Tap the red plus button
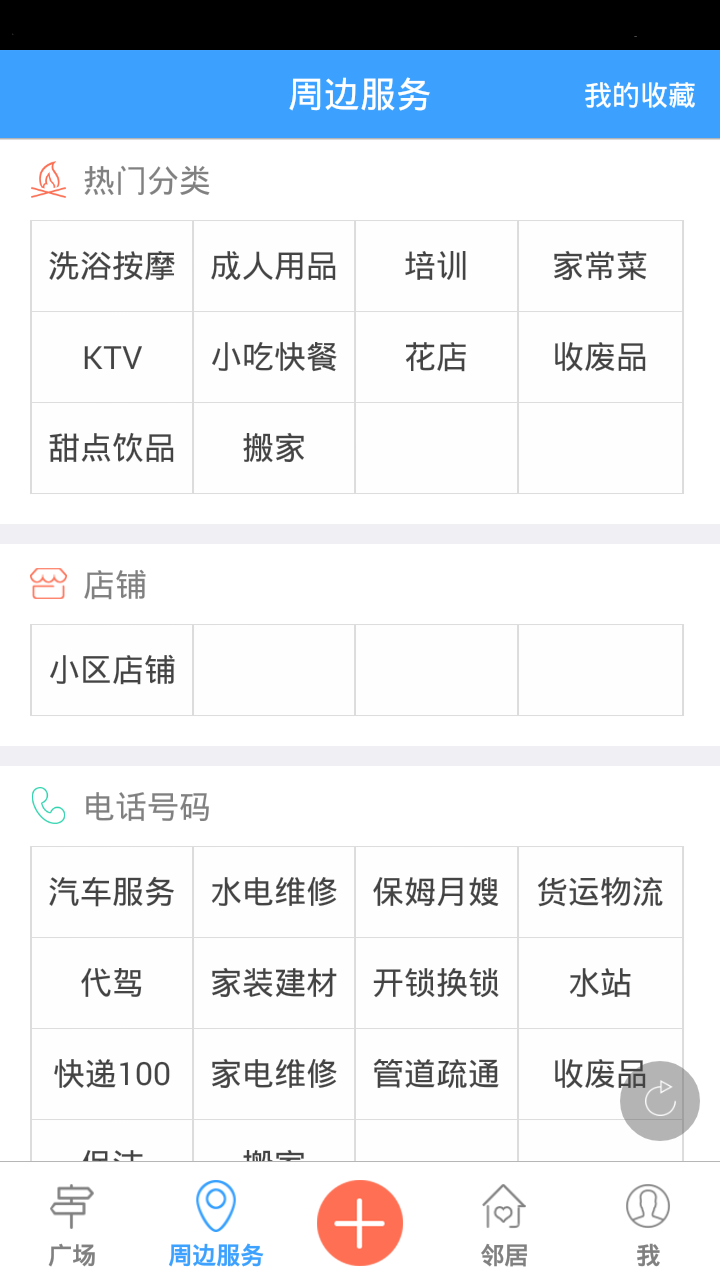The width and height of the screenshot is (720, 1280). pyautogui.click(x=360, y=1223)
